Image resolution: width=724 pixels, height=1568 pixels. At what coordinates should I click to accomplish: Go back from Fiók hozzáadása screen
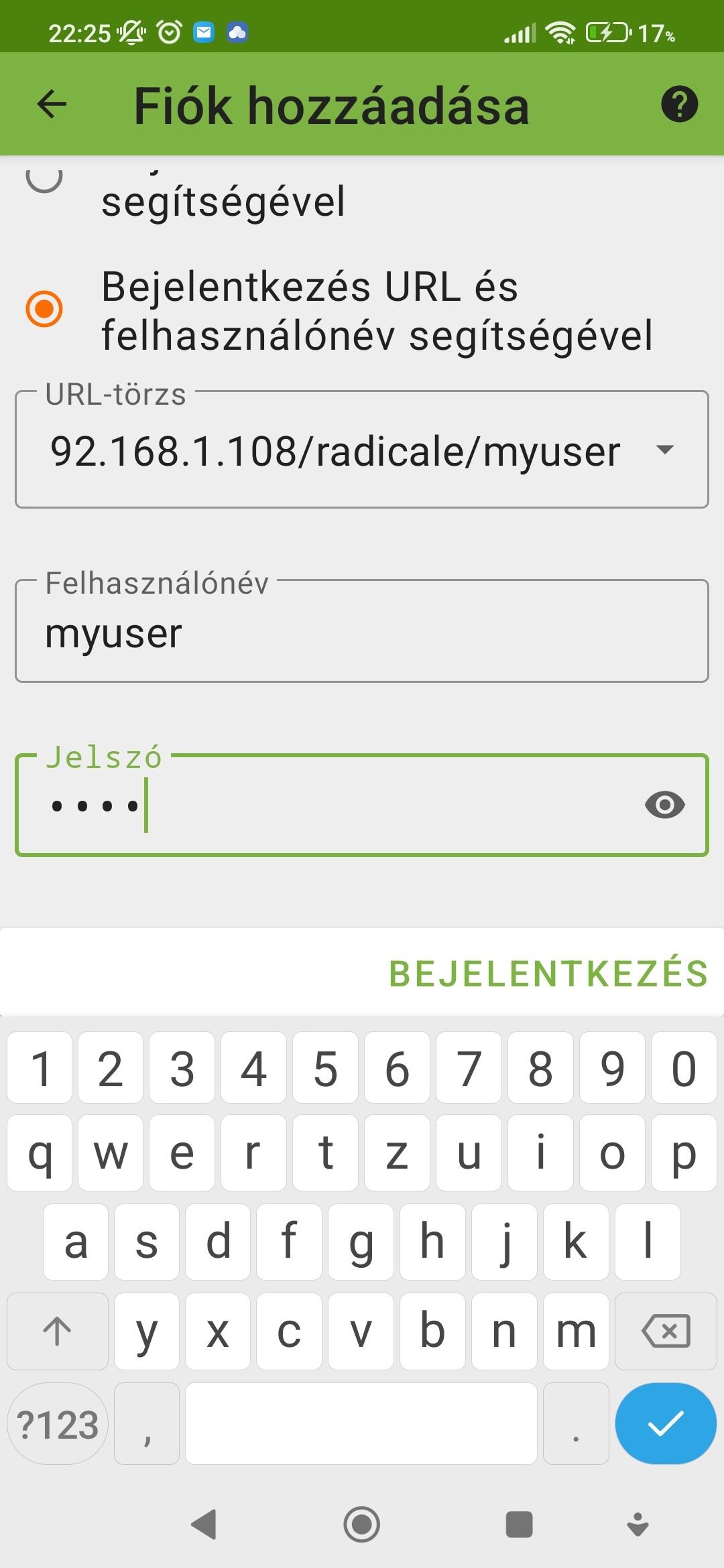(x=52, y=105)
